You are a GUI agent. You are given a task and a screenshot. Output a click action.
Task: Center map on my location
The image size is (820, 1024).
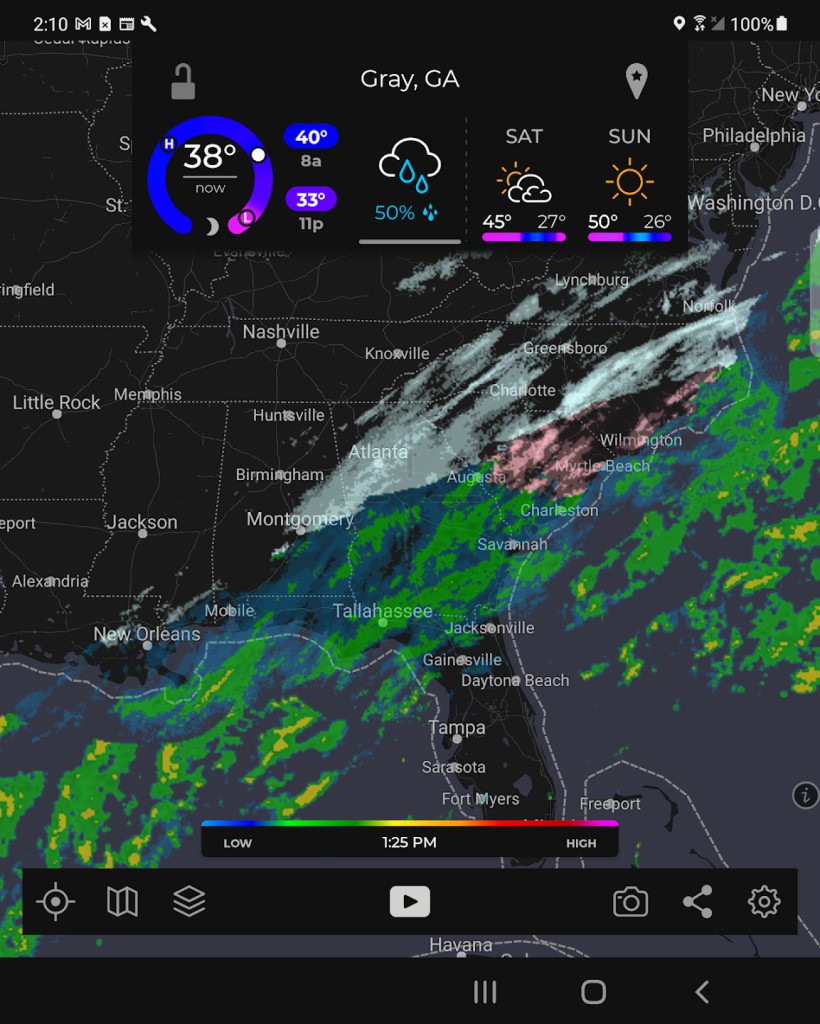pos(56,902)
